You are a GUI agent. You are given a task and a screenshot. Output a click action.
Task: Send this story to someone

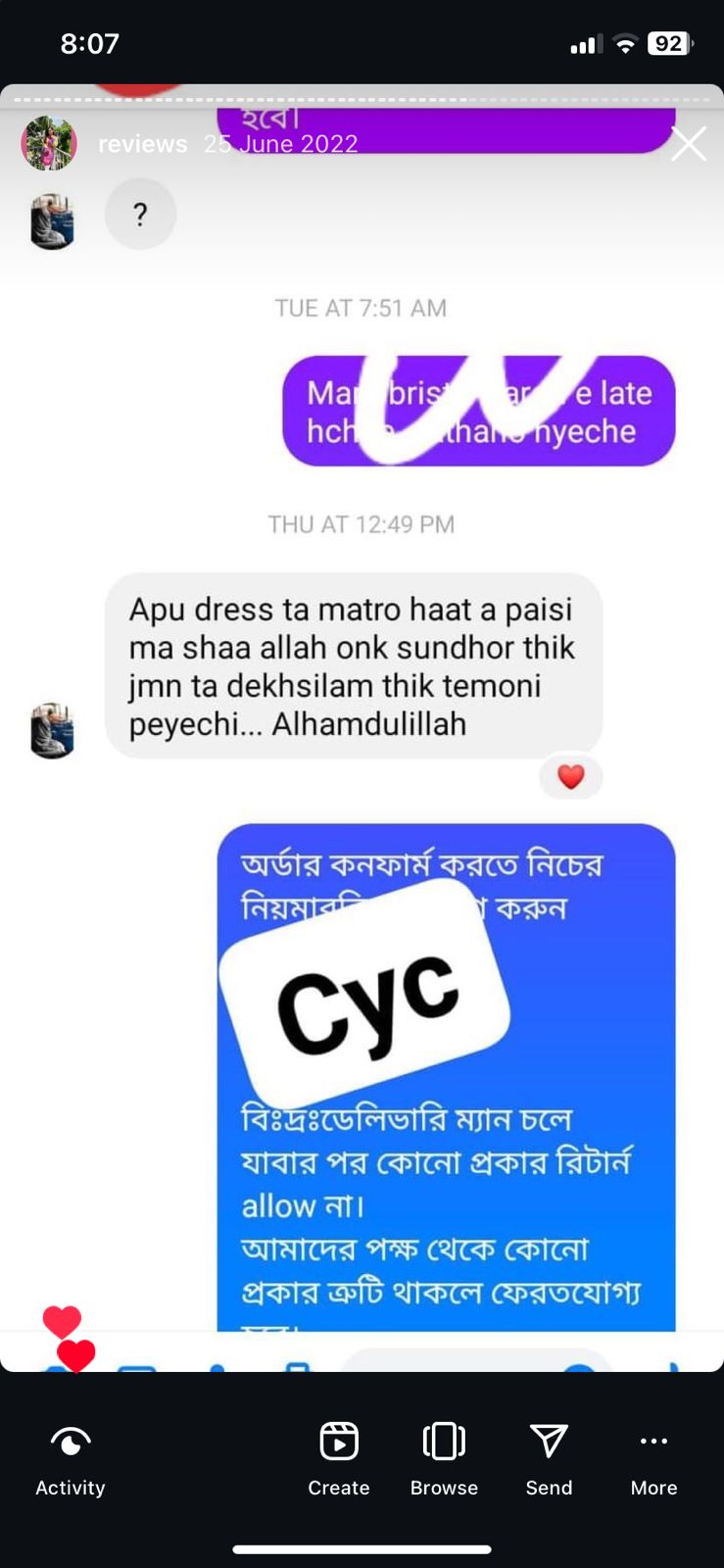tap(549, 1458)
